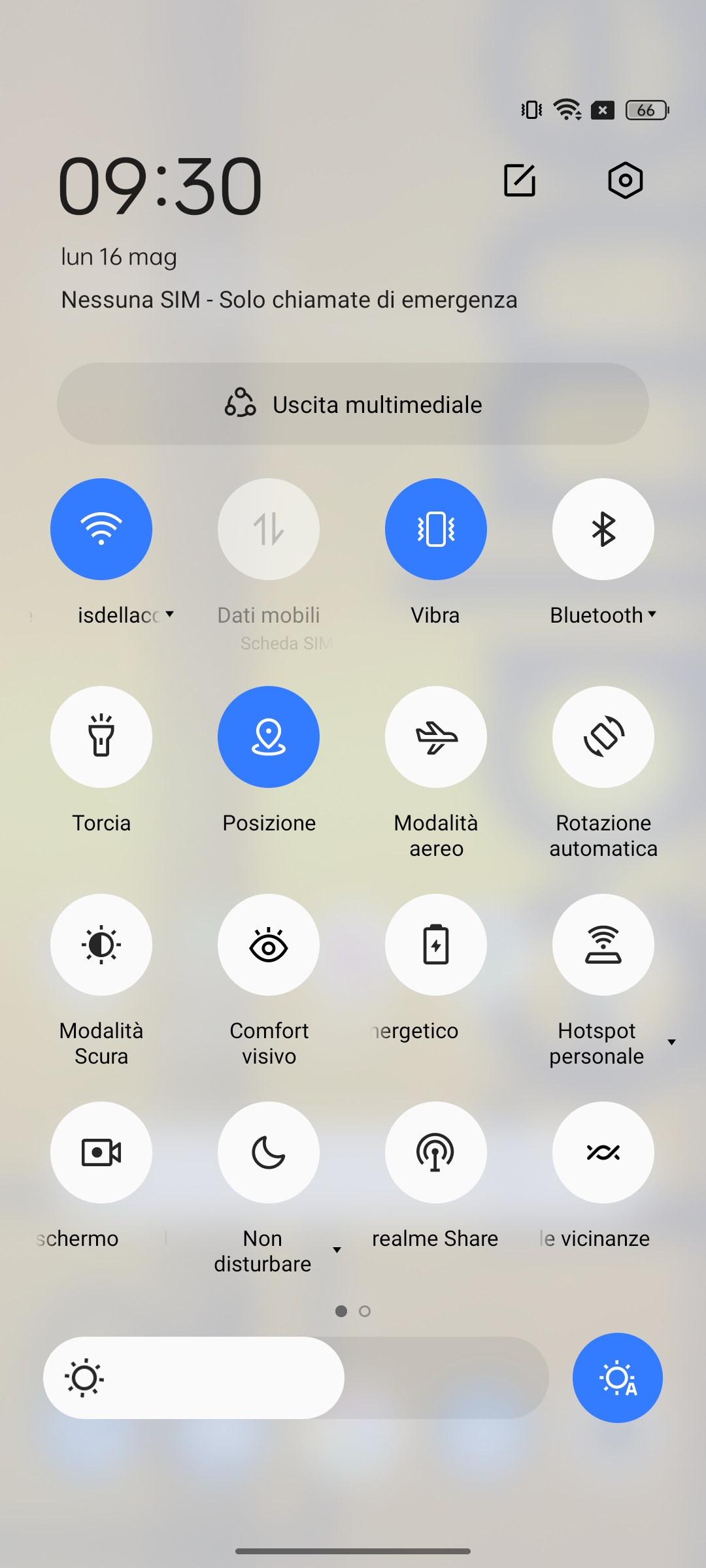Open system settings gear icon
The image size is (706, 1568).
625,180
